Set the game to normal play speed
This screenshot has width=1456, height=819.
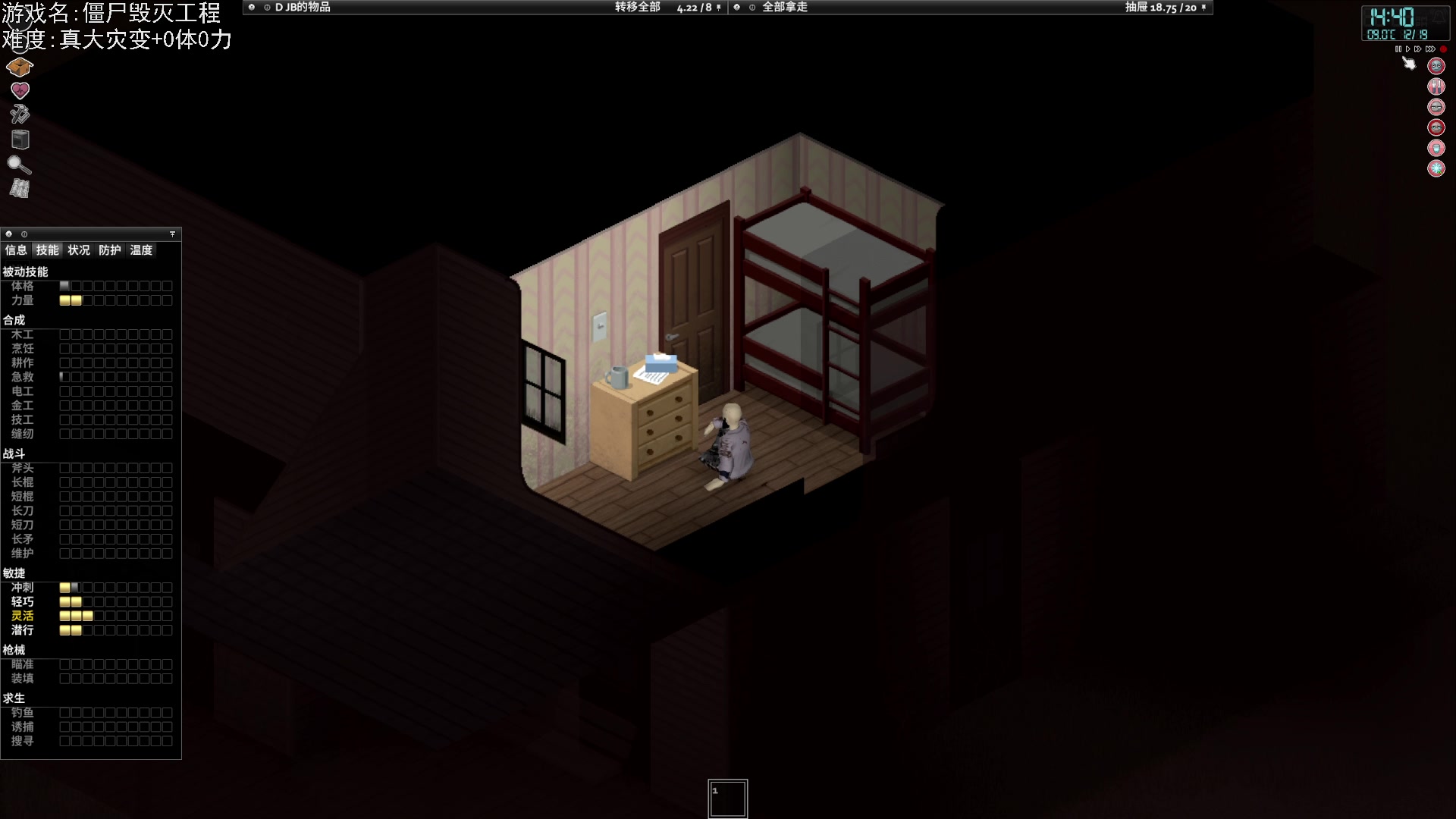point(1407,49)
